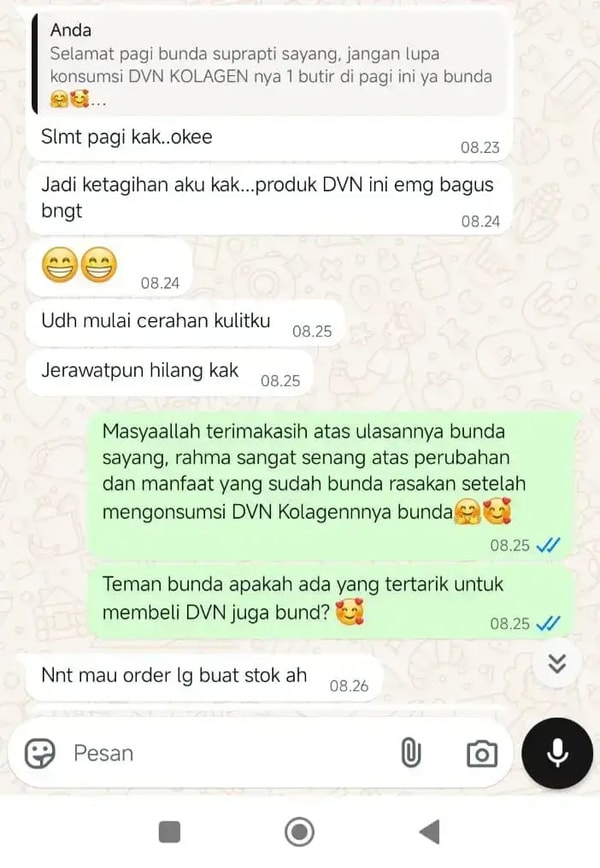This screenshot has height=868, width=600.
Task: Jump to latest messages with down arrows
Action: click(x=557, y=662)
